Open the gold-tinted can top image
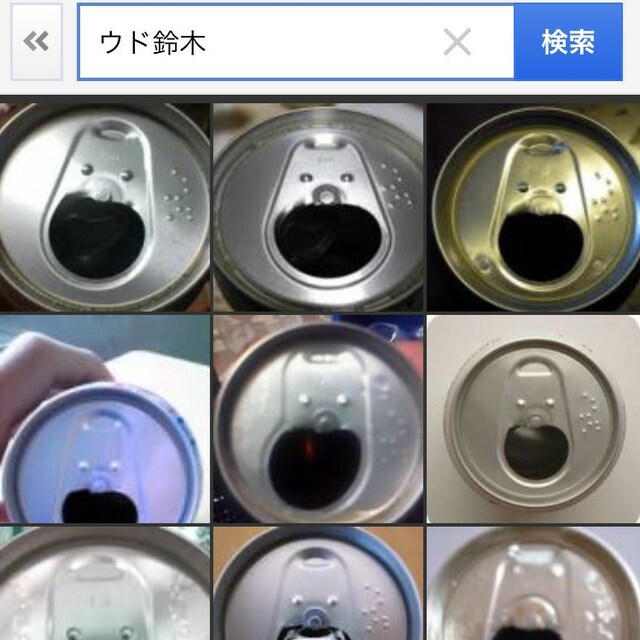The image size is (640, 640). click(x=532, y=207)
